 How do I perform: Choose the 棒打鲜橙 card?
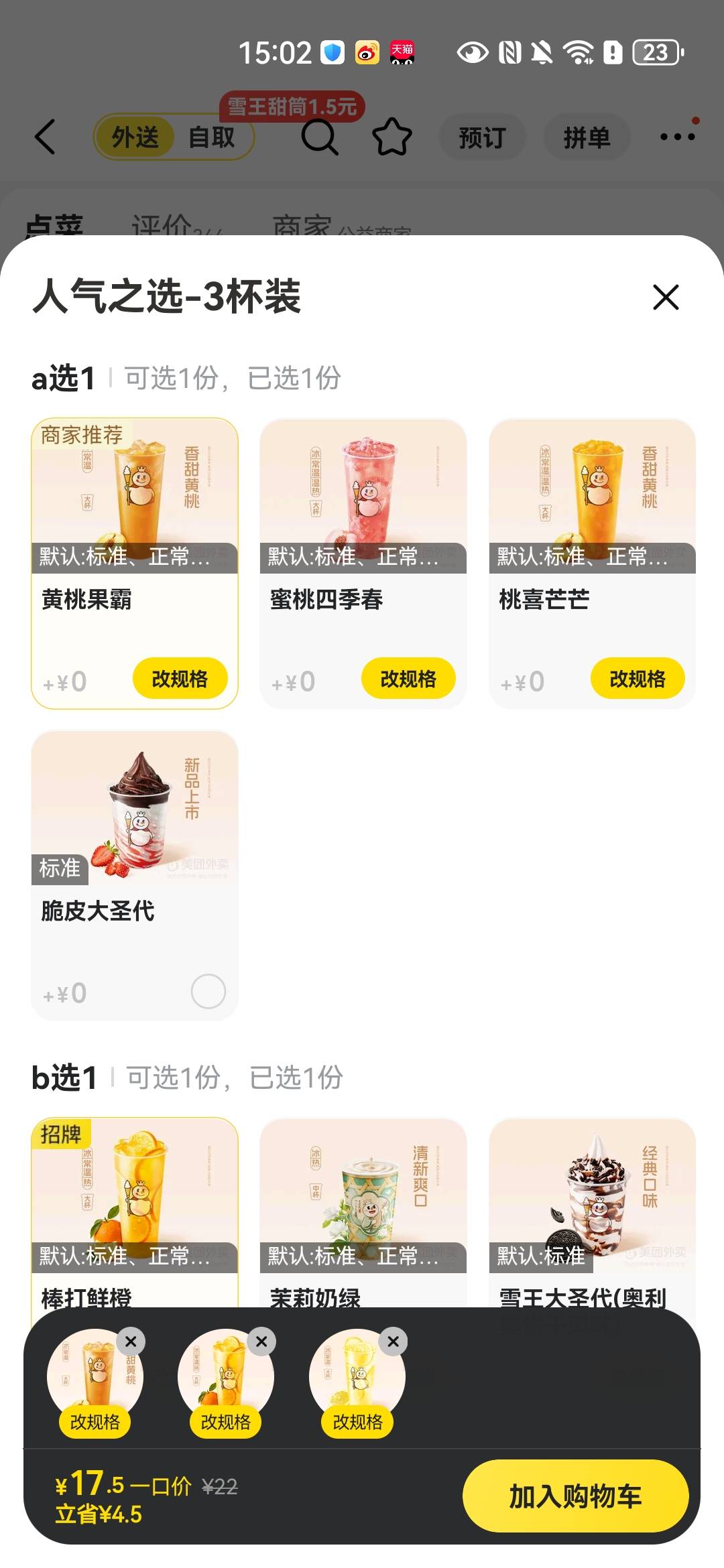click(x=135, y=1213)
